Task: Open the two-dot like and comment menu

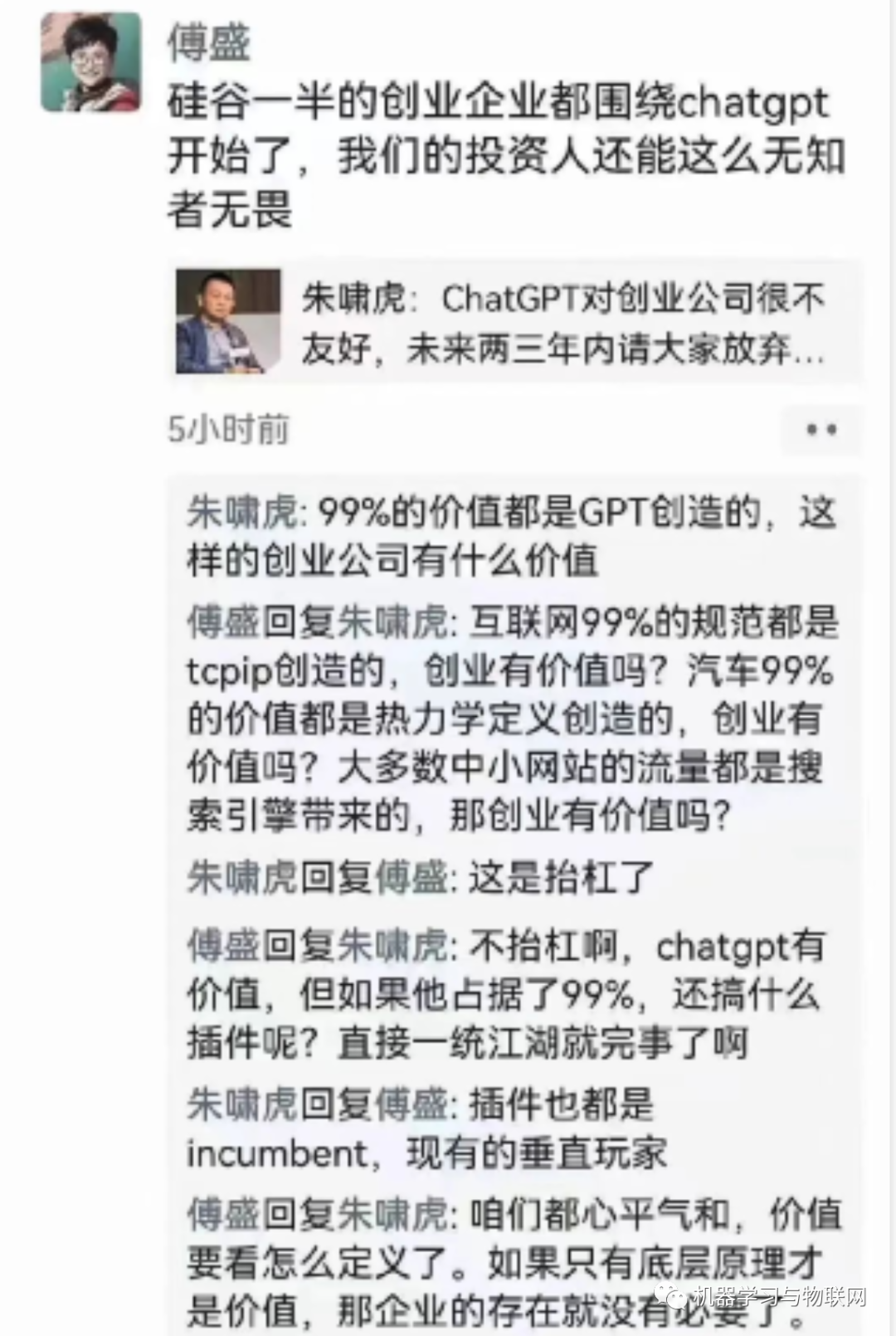Action: point(821,430)
